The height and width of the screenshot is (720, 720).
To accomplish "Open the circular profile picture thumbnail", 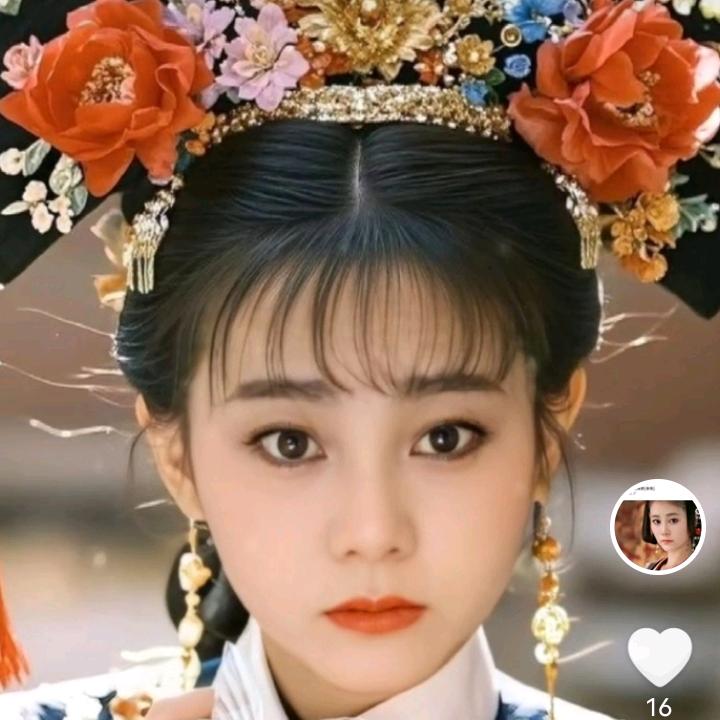I will [657, 527].
